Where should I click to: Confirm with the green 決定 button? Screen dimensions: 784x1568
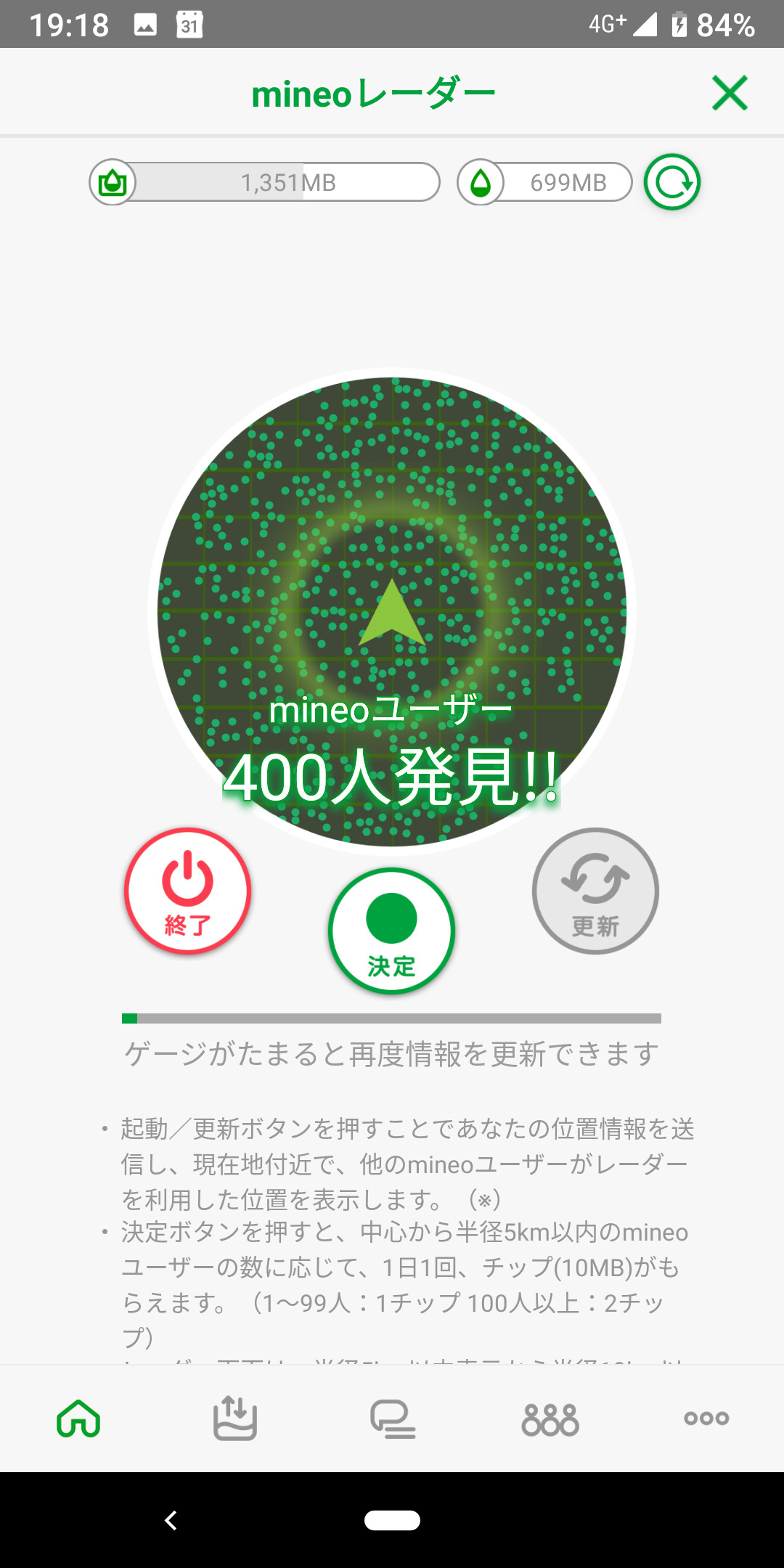(391, 931)
